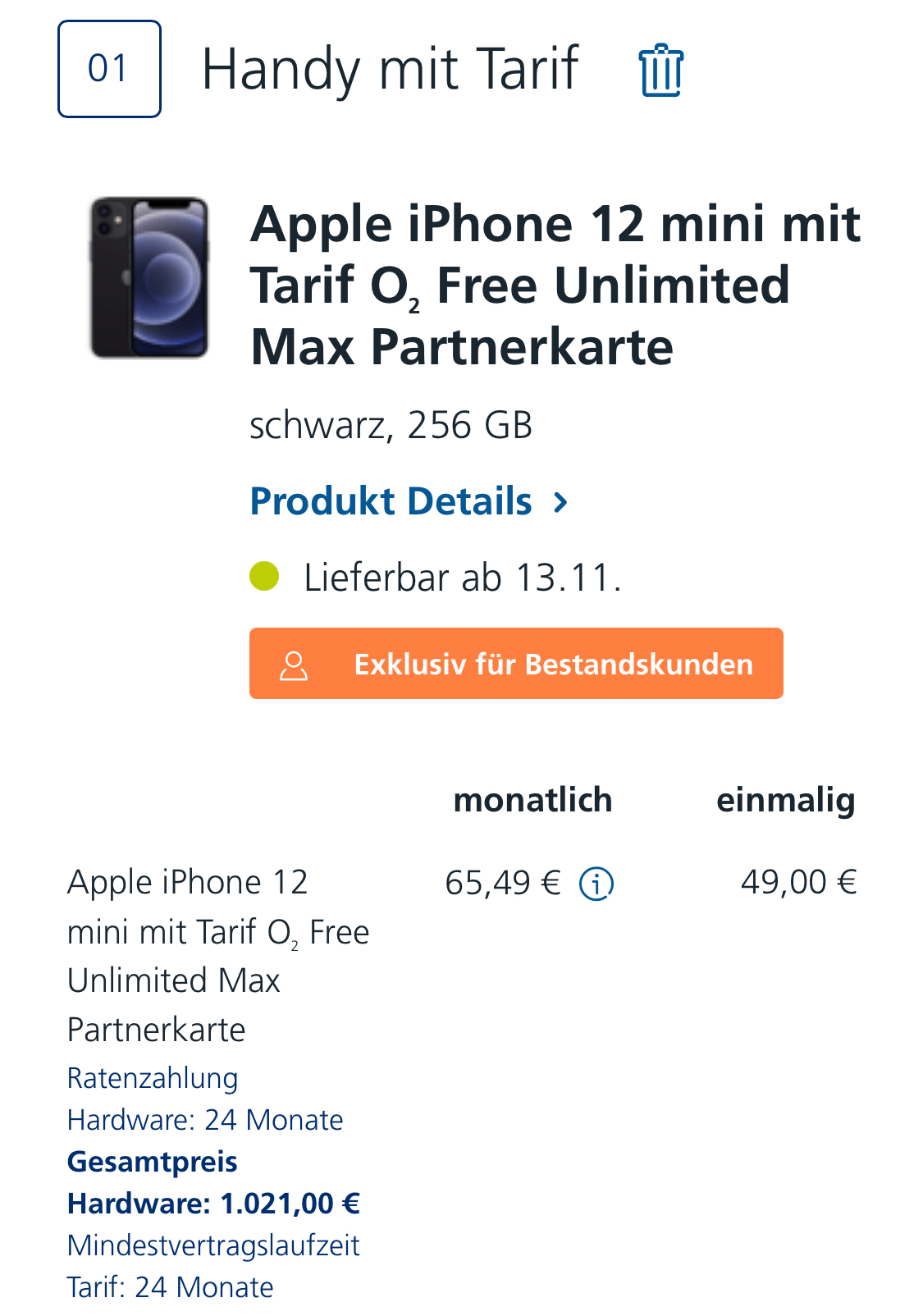Open the Produkt Details link

click(409, 501)
